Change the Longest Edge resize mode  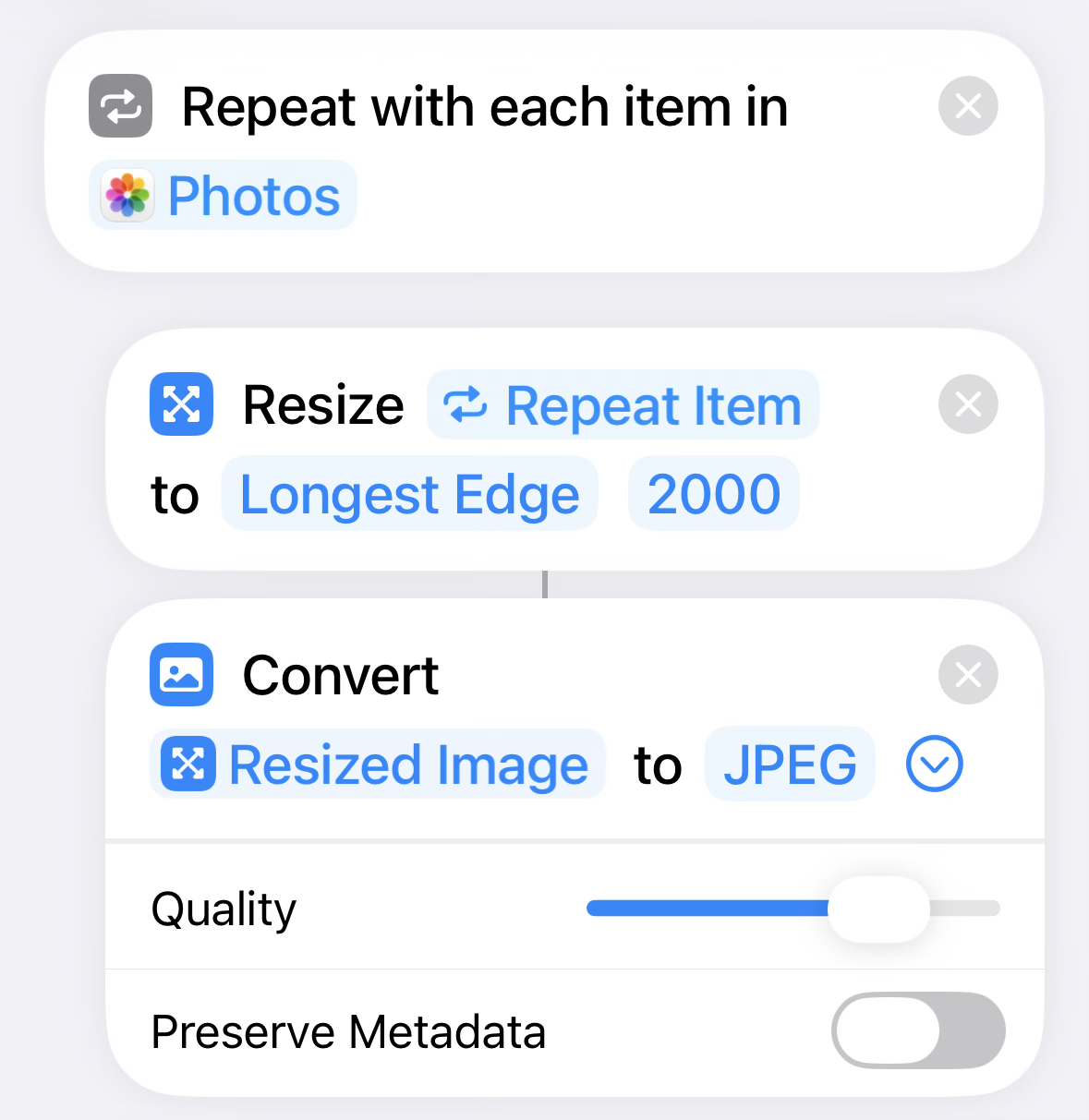point(409,494)
